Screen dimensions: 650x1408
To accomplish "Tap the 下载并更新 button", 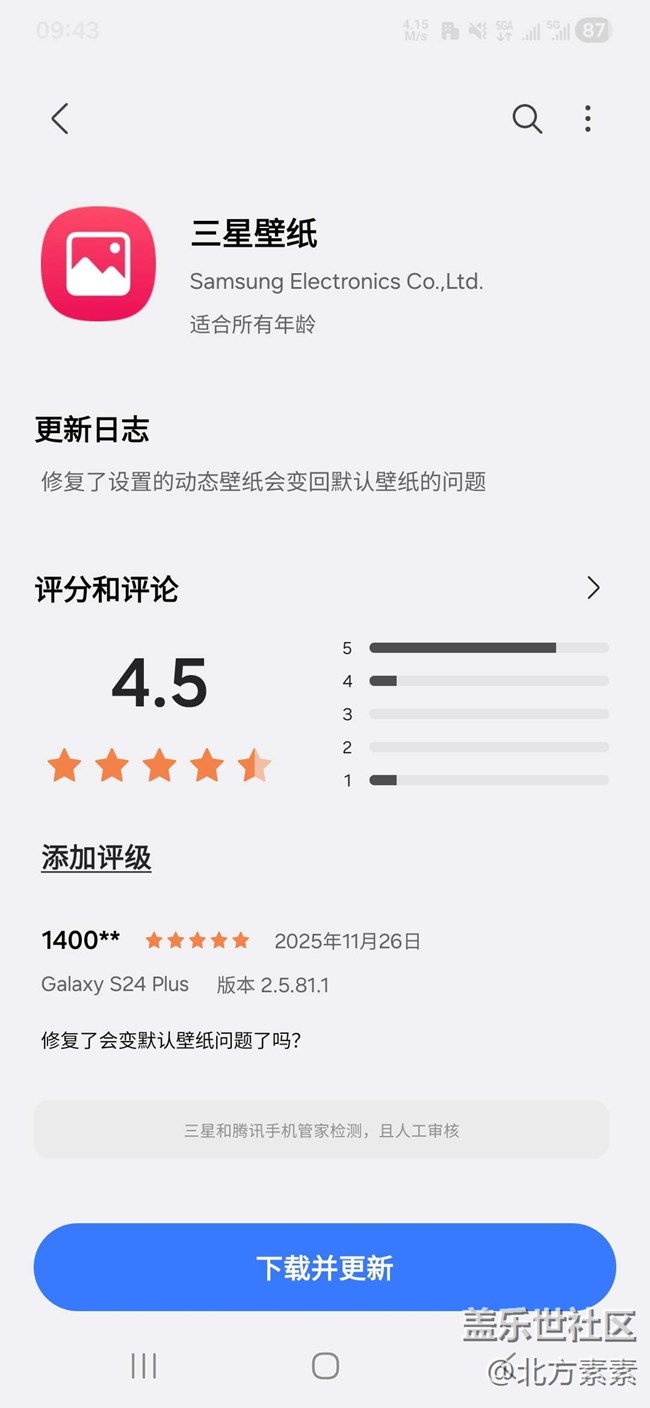I will pyautogui.click(x=325, y=1267).
